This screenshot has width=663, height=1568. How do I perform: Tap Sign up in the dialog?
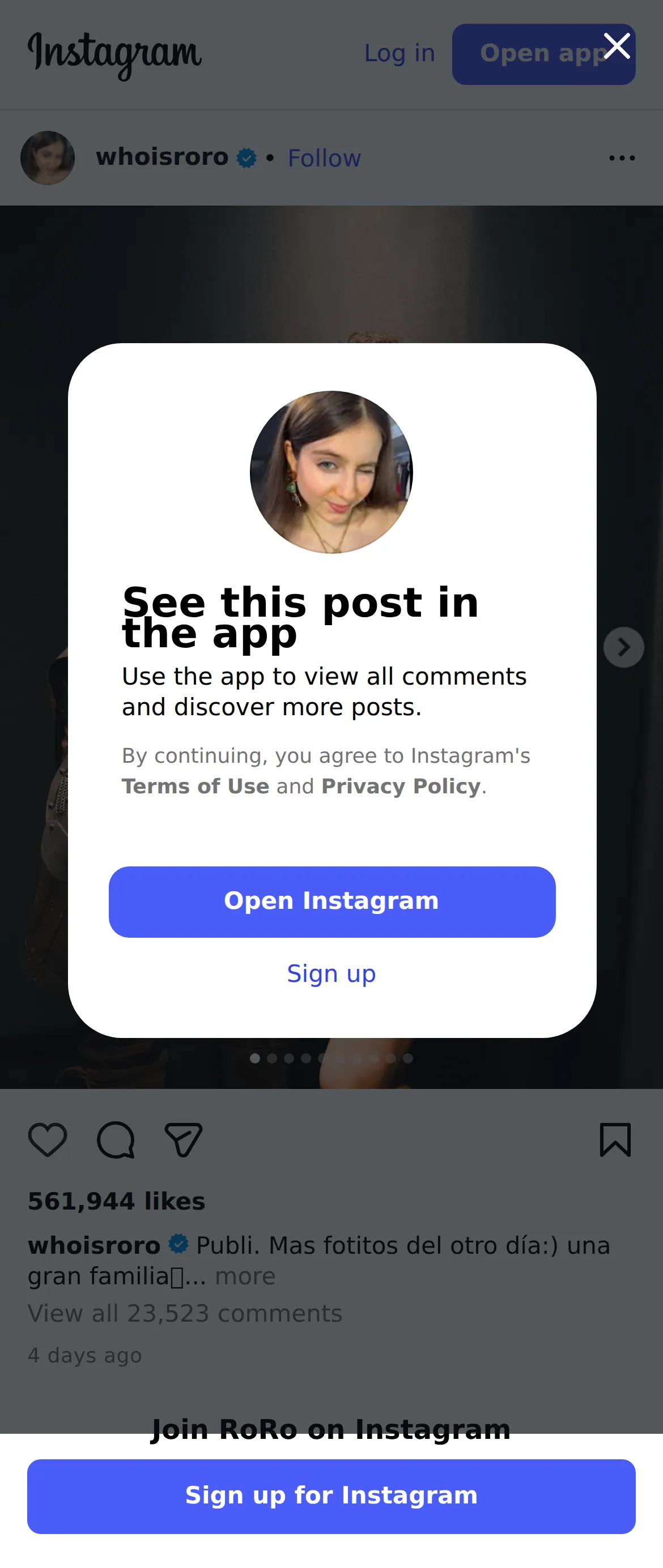pos(331,973)
